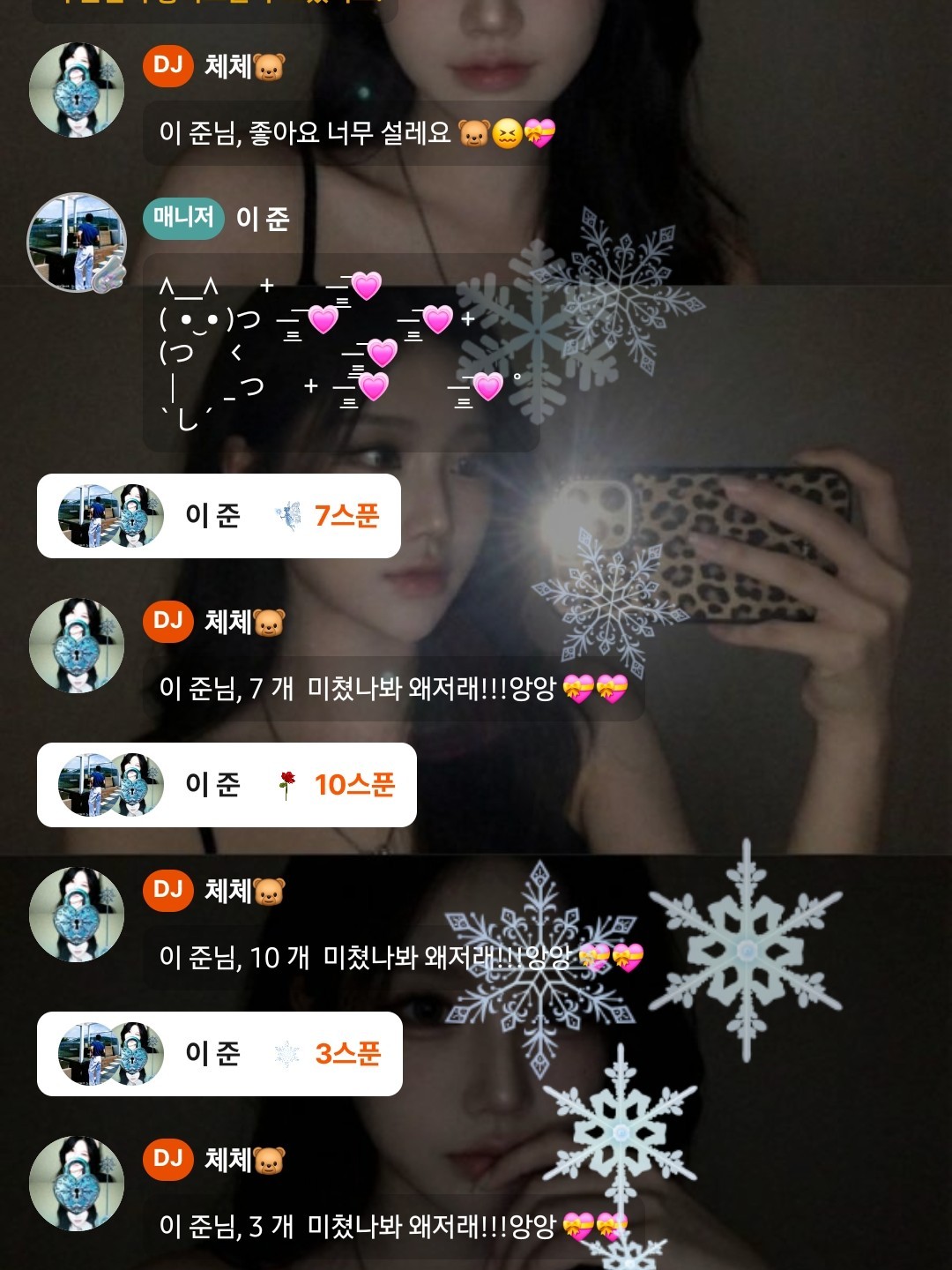This screenshot has height=1270, width=952.
Task: Open DJ 체체's avatar next to the 7 개 message
Action: (77, 646)
